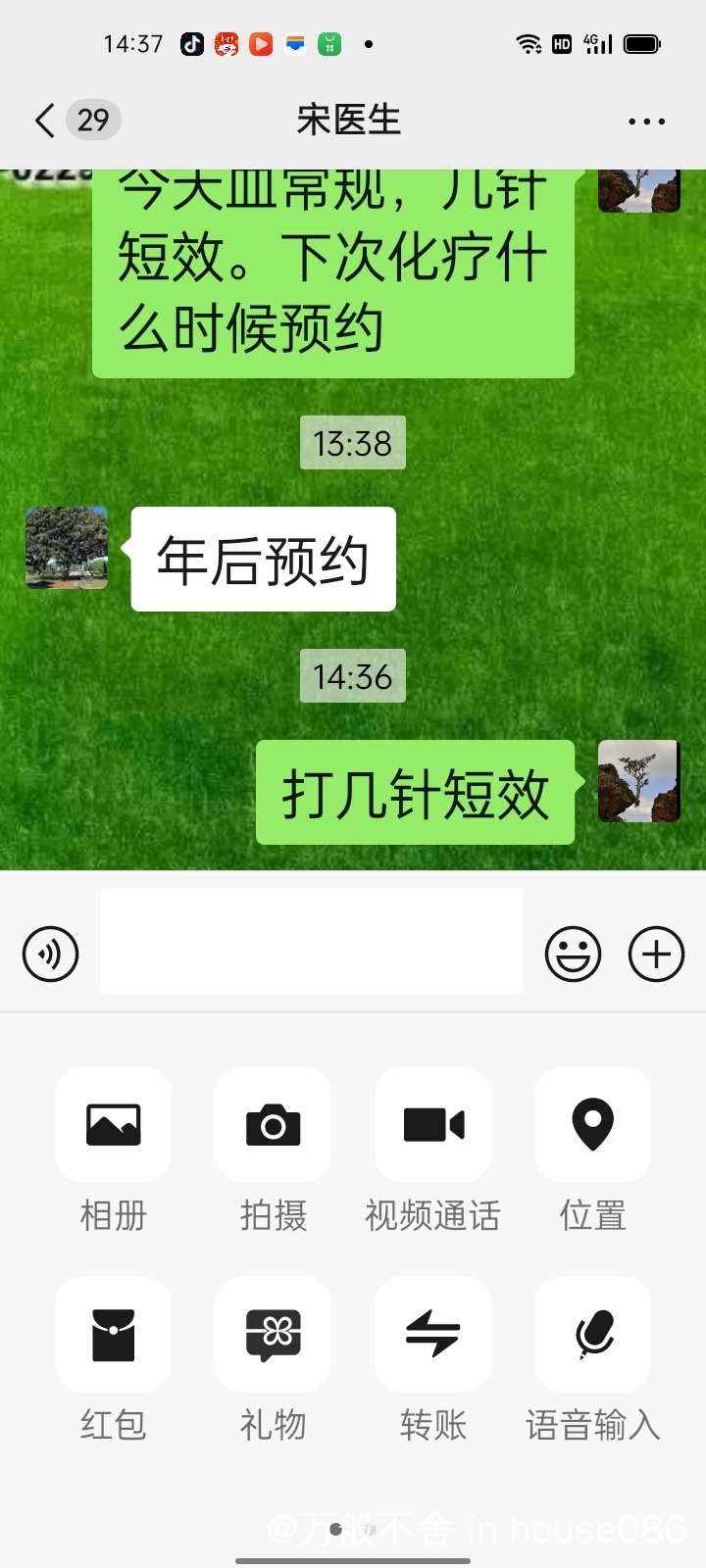Open 拍摄 camera
Image resolution: width=706 pixels, height=1568 pixels.
(x=274, y=1125)
